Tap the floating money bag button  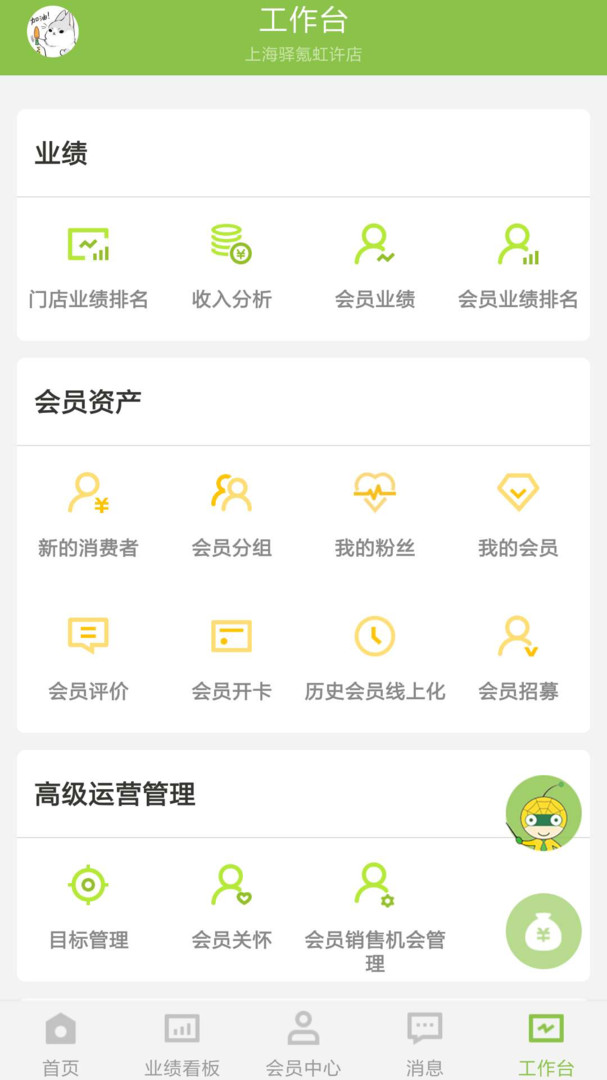[x=543, y=931]
